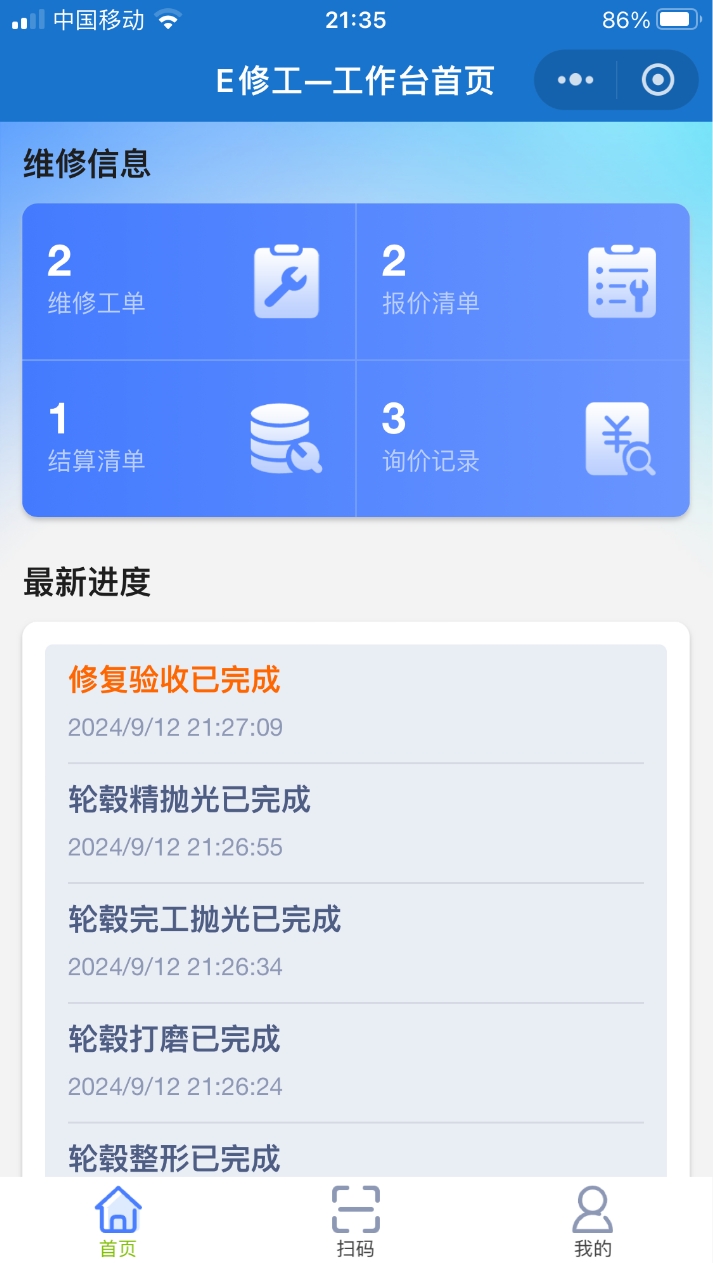View the 报价清单 card
The height and width of the screenshot is (1263, 713).
tap(522, 282)
